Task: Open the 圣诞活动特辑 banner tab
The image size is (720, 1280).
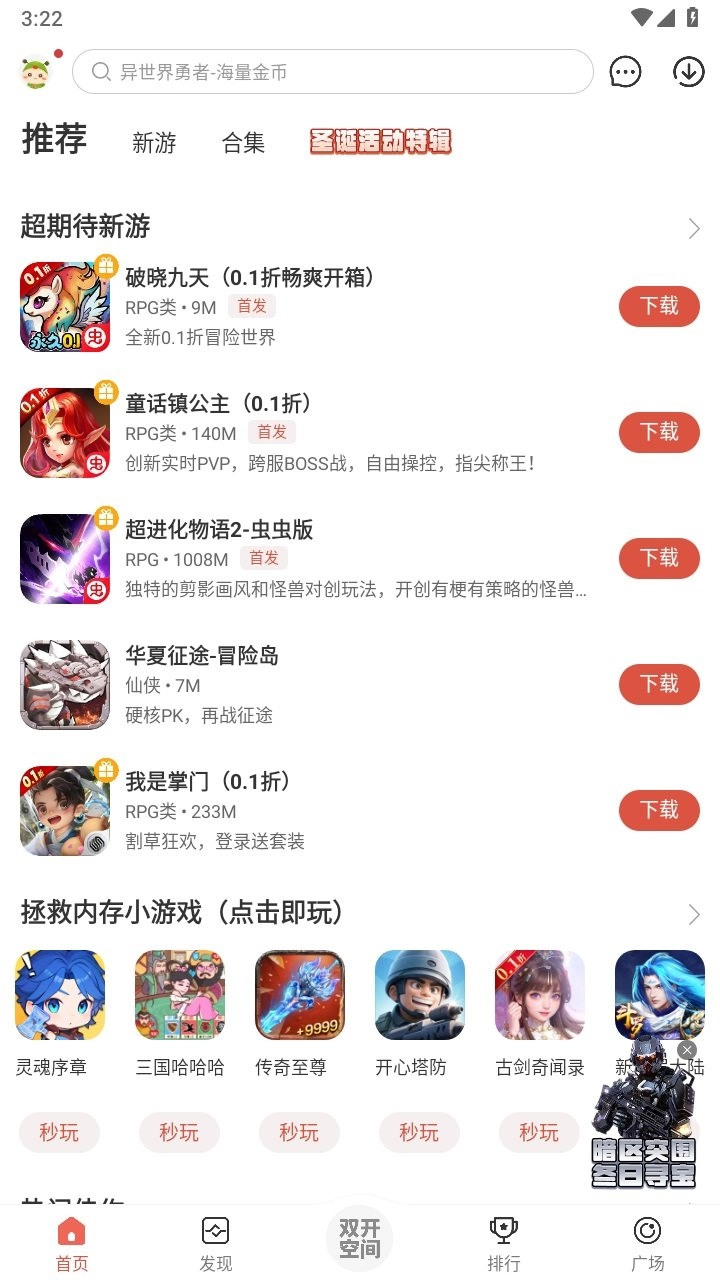Action: pyautogui.click(x=381, y=142)
